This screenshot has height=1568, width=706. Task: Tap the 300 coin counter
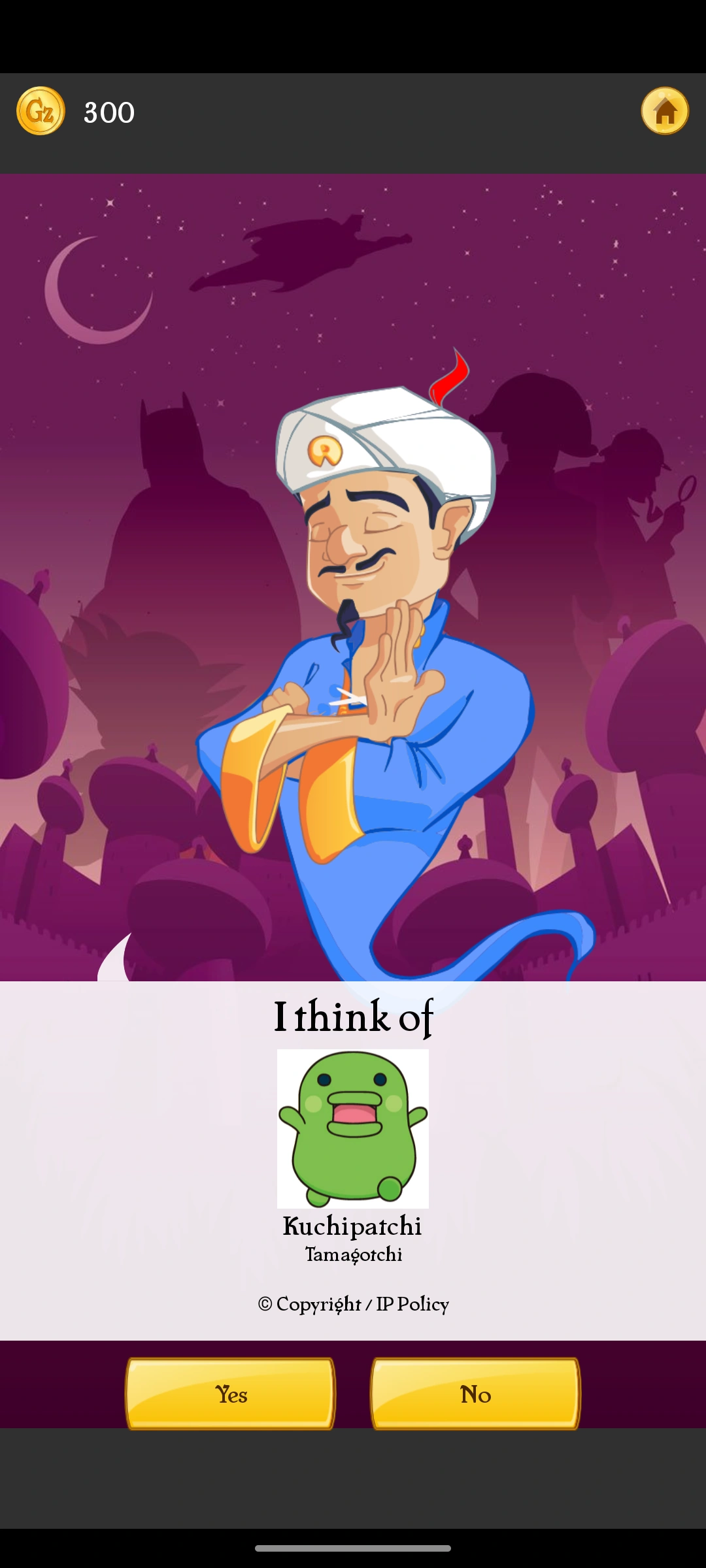108,111
